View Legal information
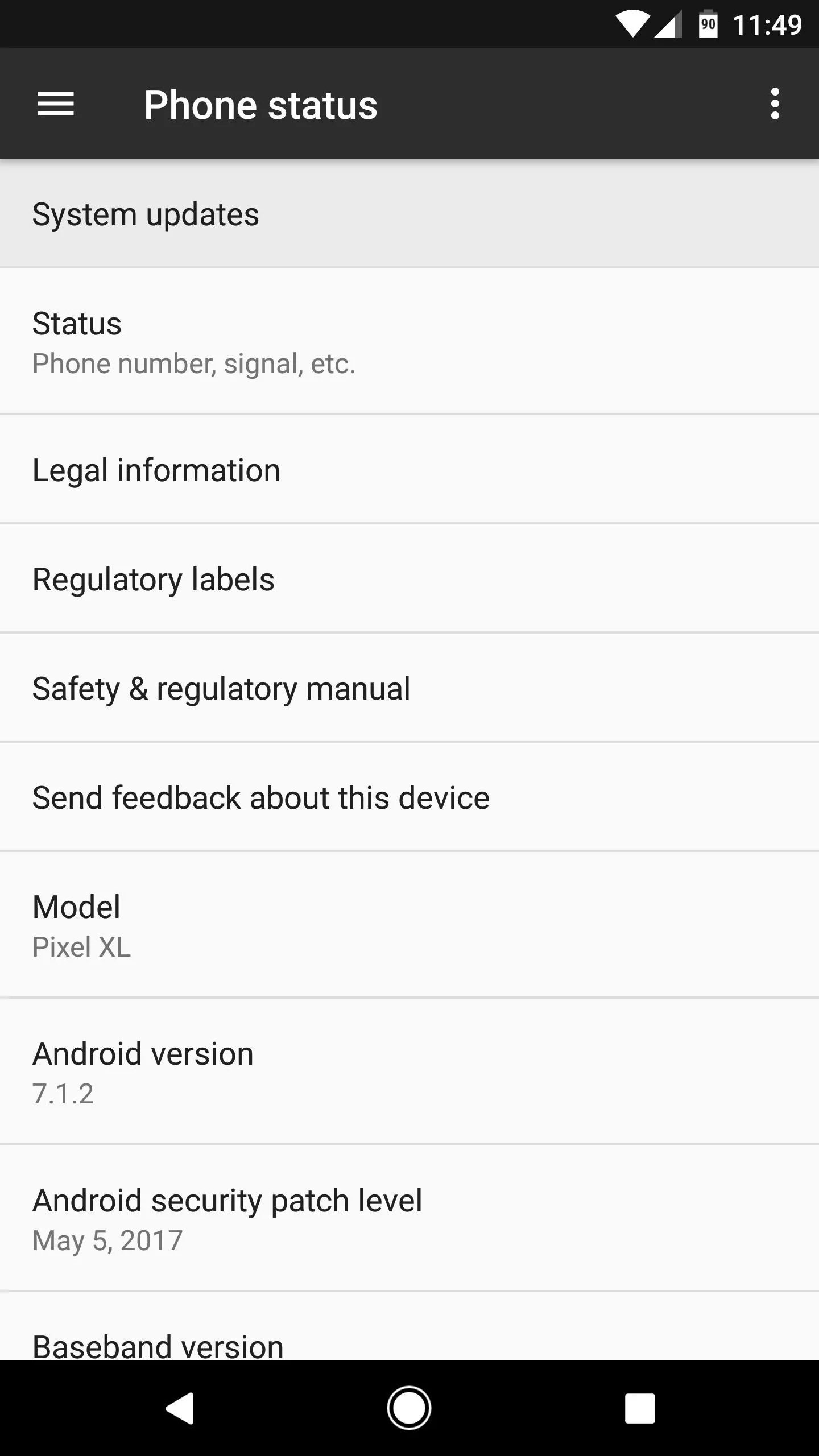819x1456 pixels. 409,470
